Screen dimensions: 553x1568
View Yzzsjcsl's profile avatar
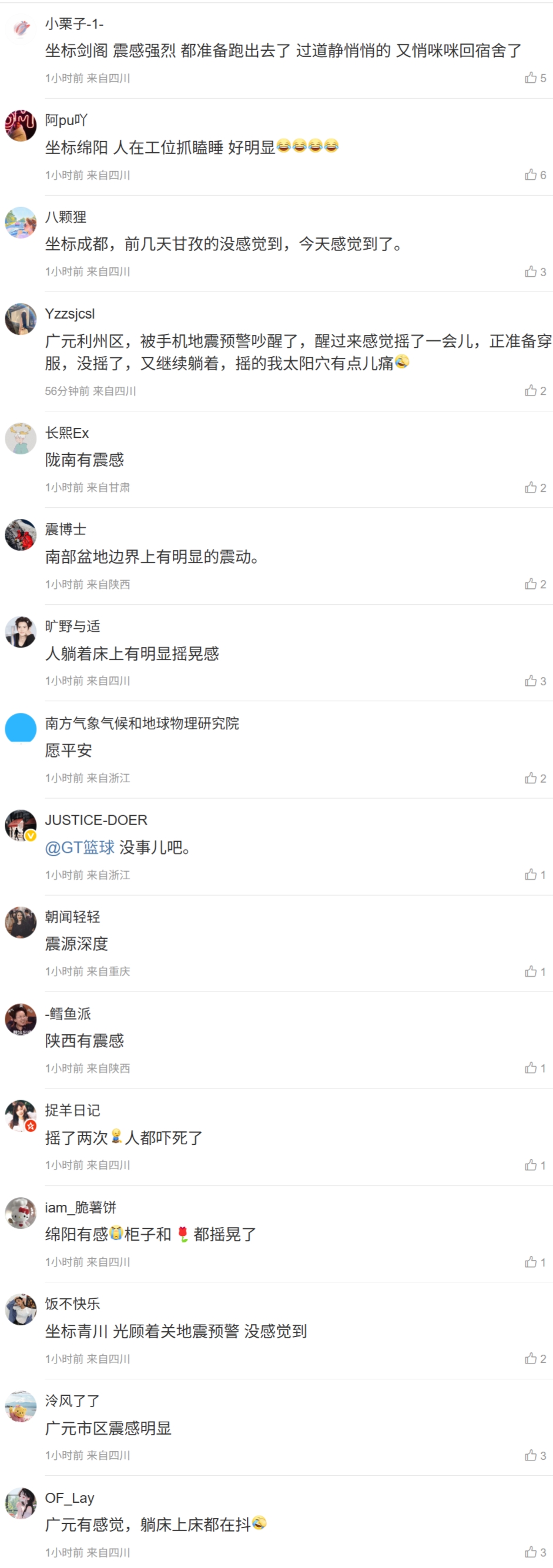pyautogui.click(x=21, y=319)
